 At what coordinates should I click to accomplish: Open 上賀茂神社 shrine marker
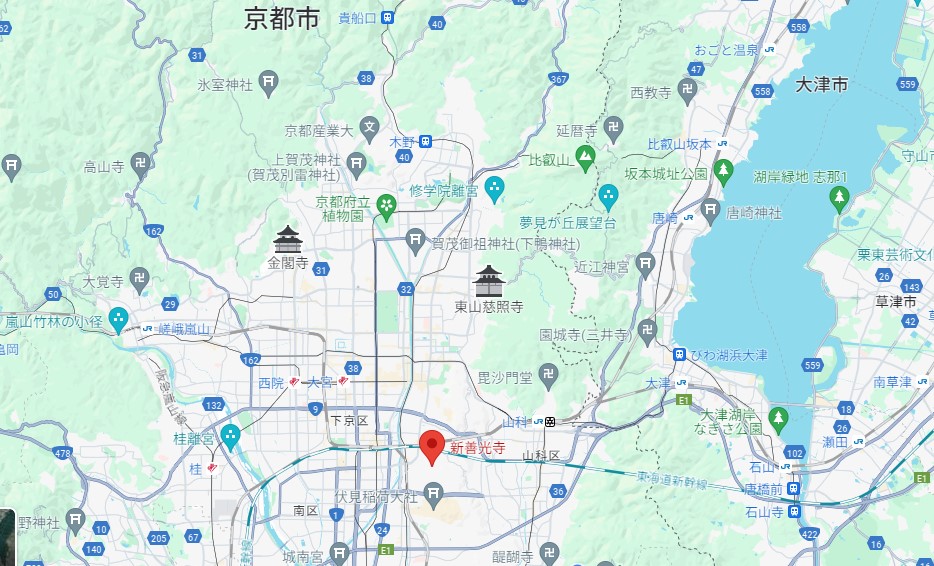point(357,162)
